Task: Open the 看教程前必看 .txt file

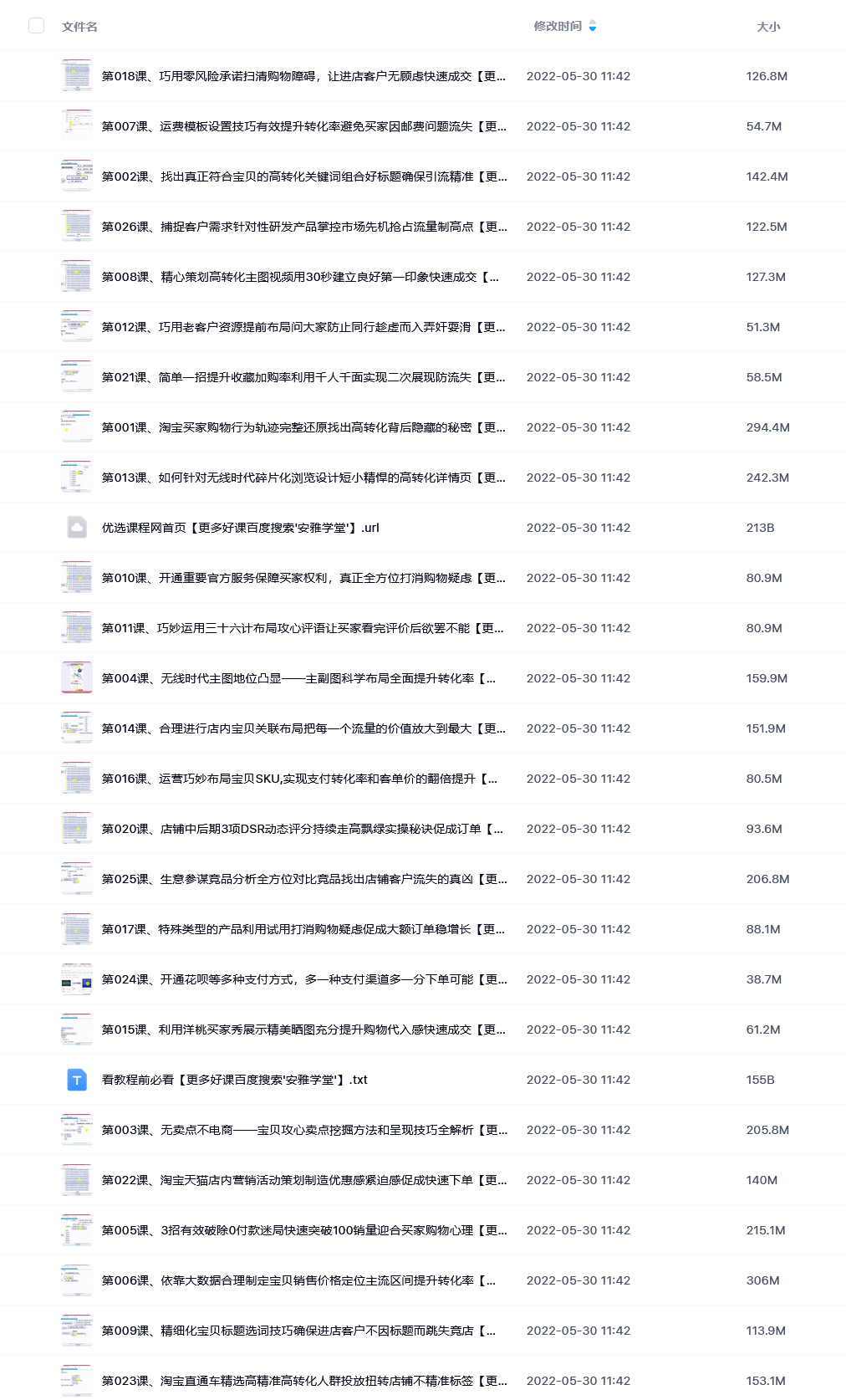Action: click(x=235, y=1080)
